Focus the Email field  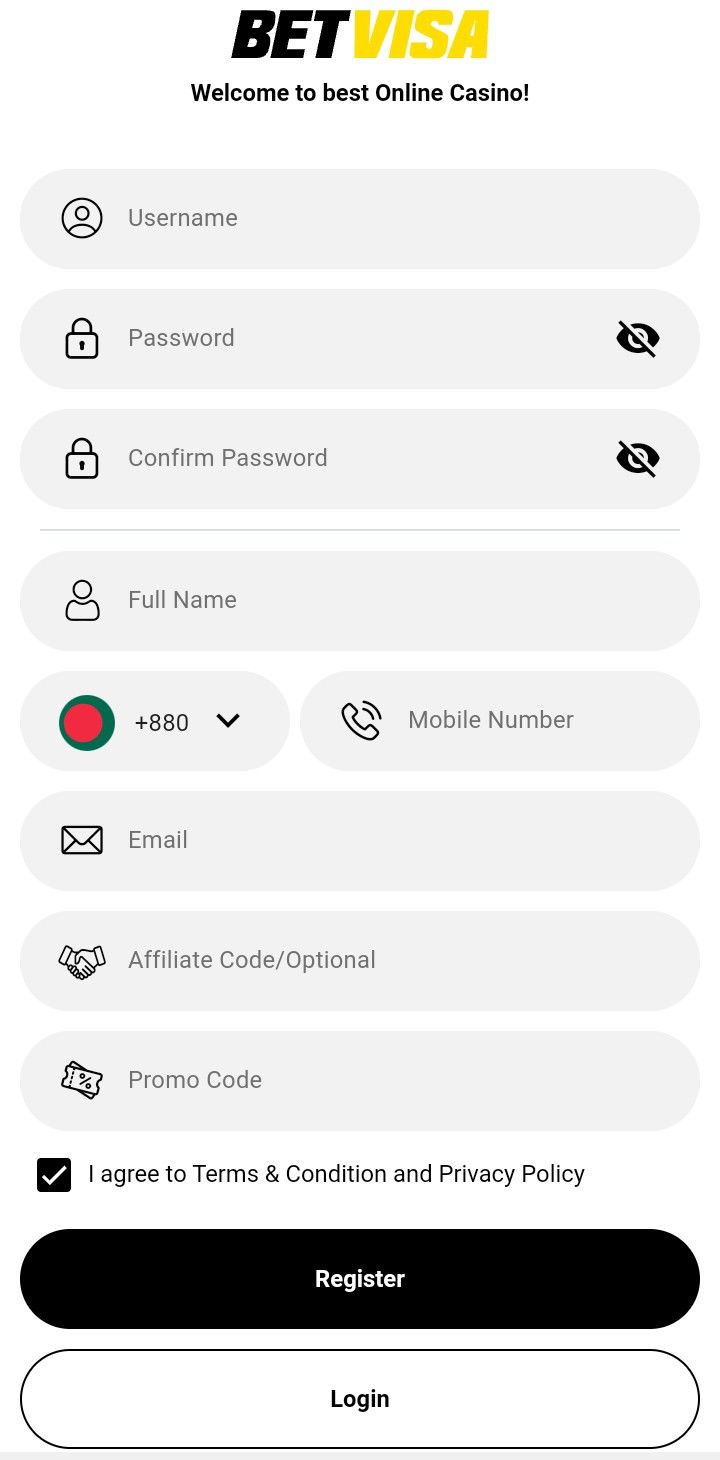380,841
